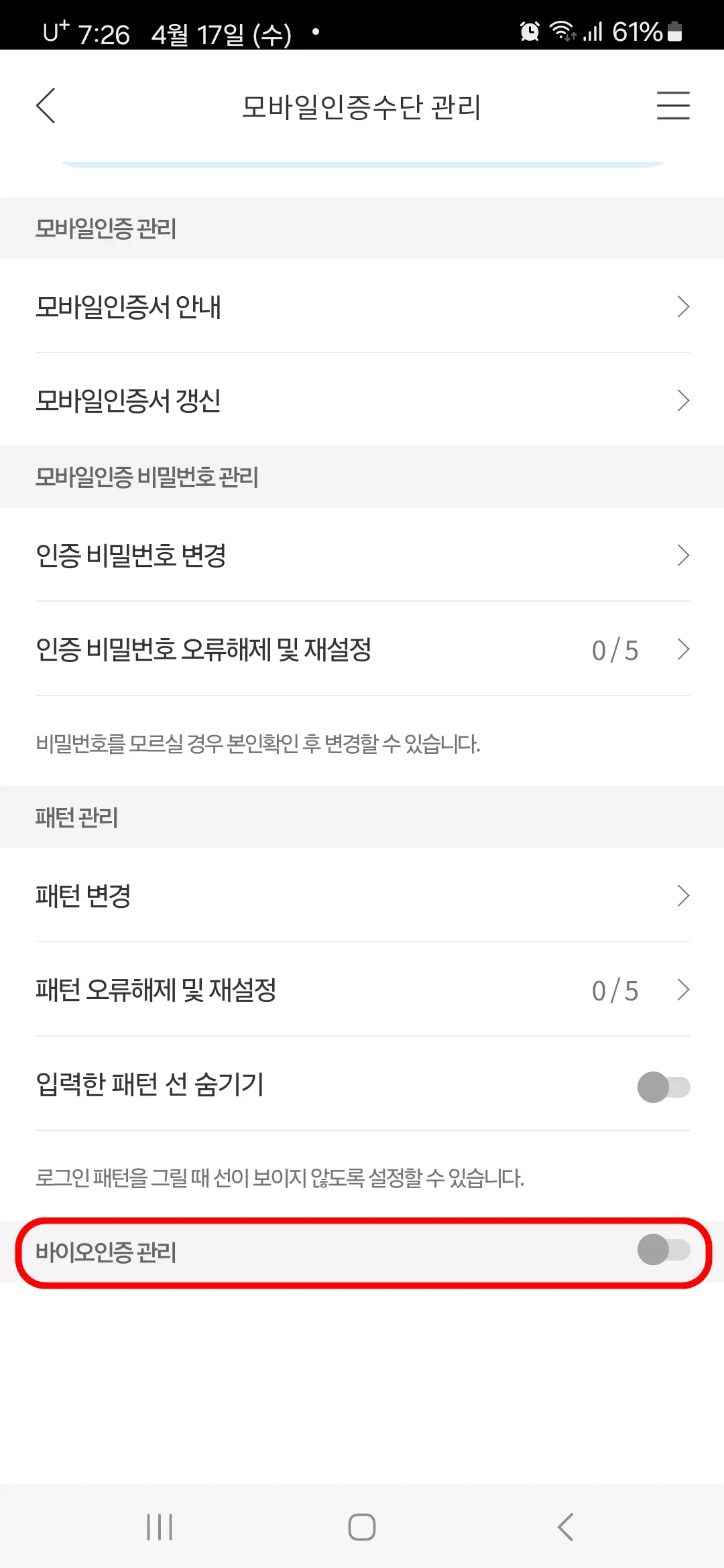
Task: Tap the alarm clock status bar icon
Action: (x=529, y=32)
